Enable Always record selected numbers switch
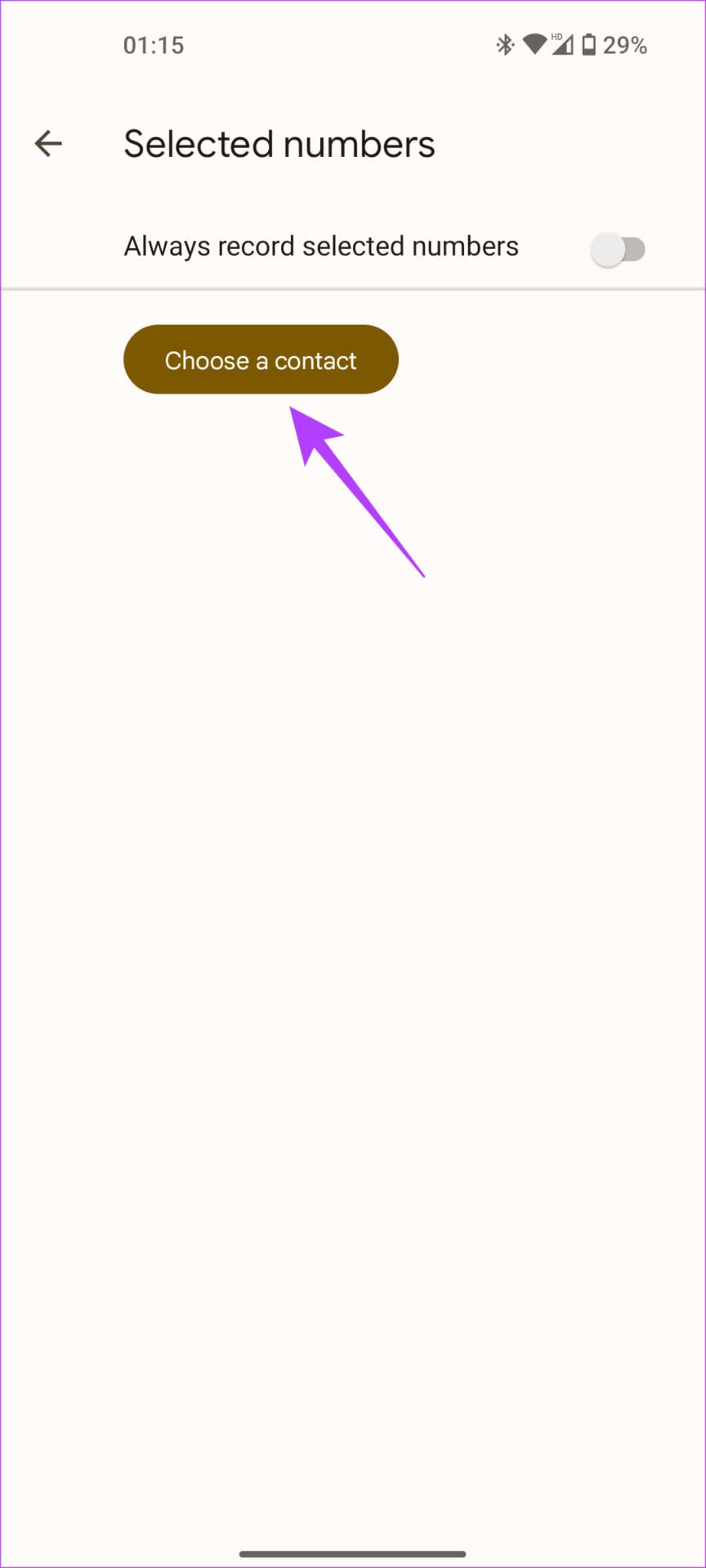Screen dimensions: 706x1568 tap(619, 249)
